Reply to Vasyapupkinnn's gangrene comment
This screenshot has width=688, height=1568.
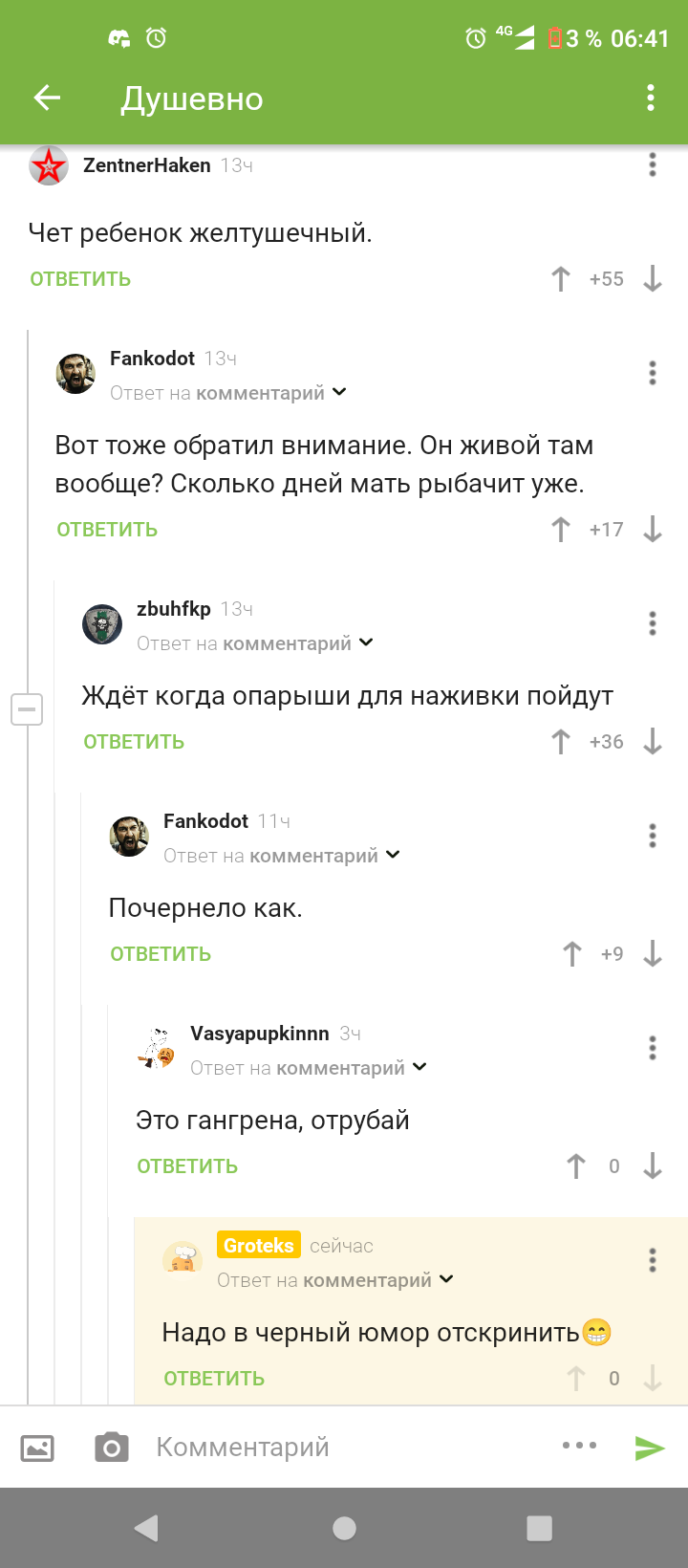click(x=187, y=1166)
